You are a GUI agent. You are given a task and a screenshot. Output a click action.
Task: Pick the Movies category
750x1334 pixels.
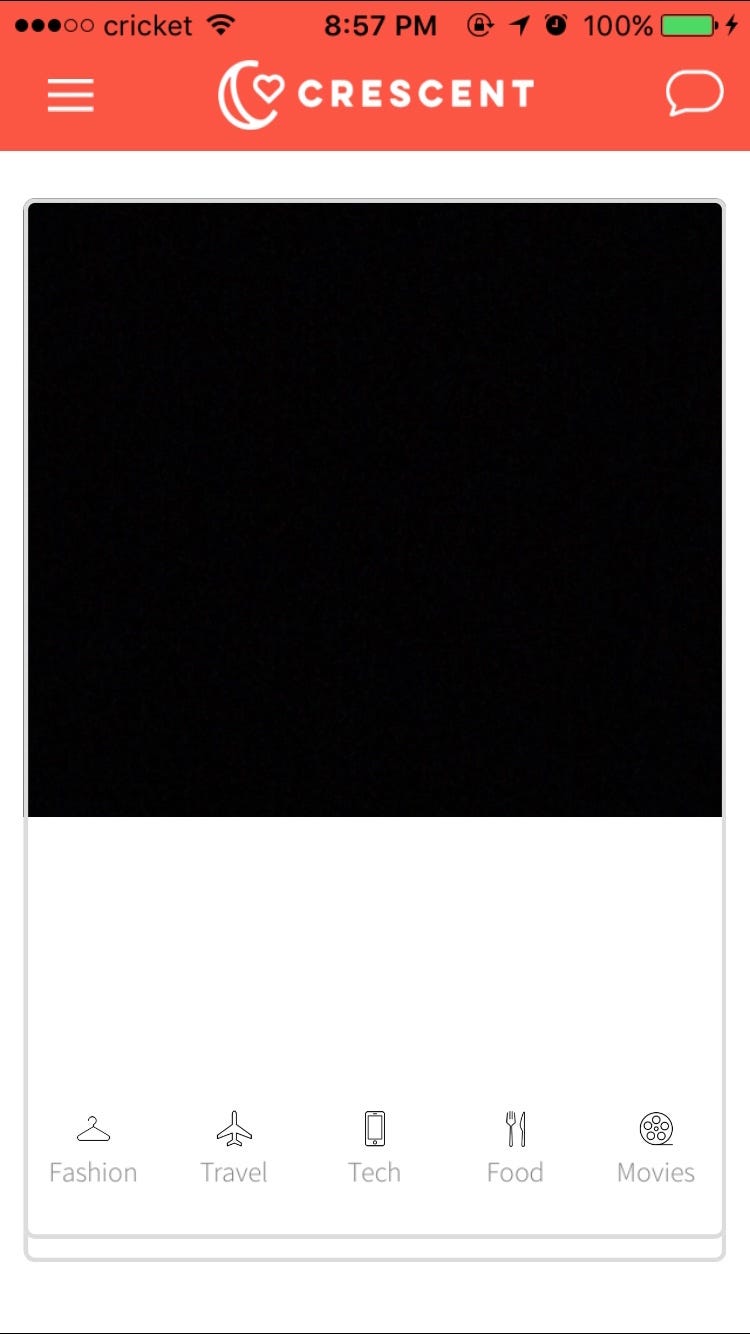coord(656,1150)
